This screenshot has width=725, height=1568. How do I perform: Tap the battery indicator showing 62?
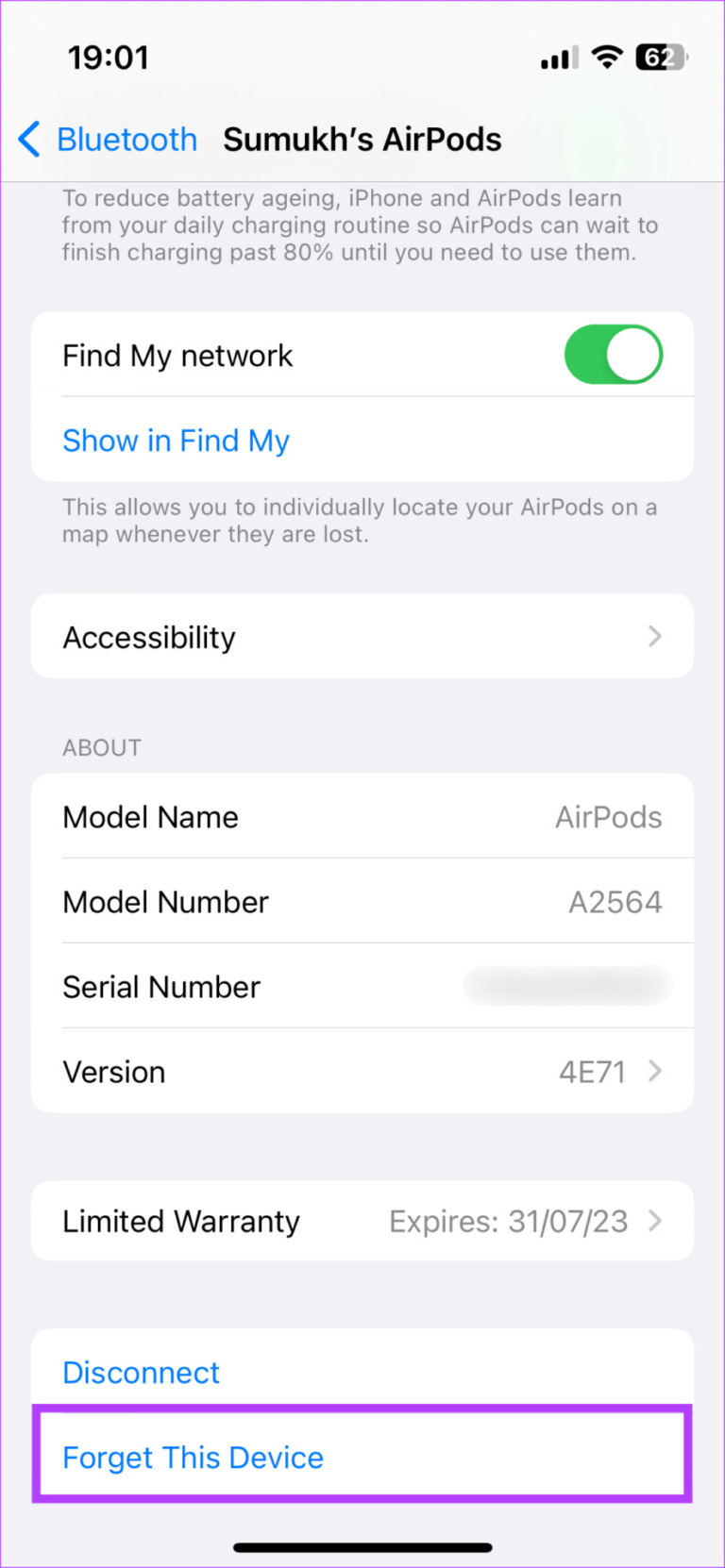661,57
